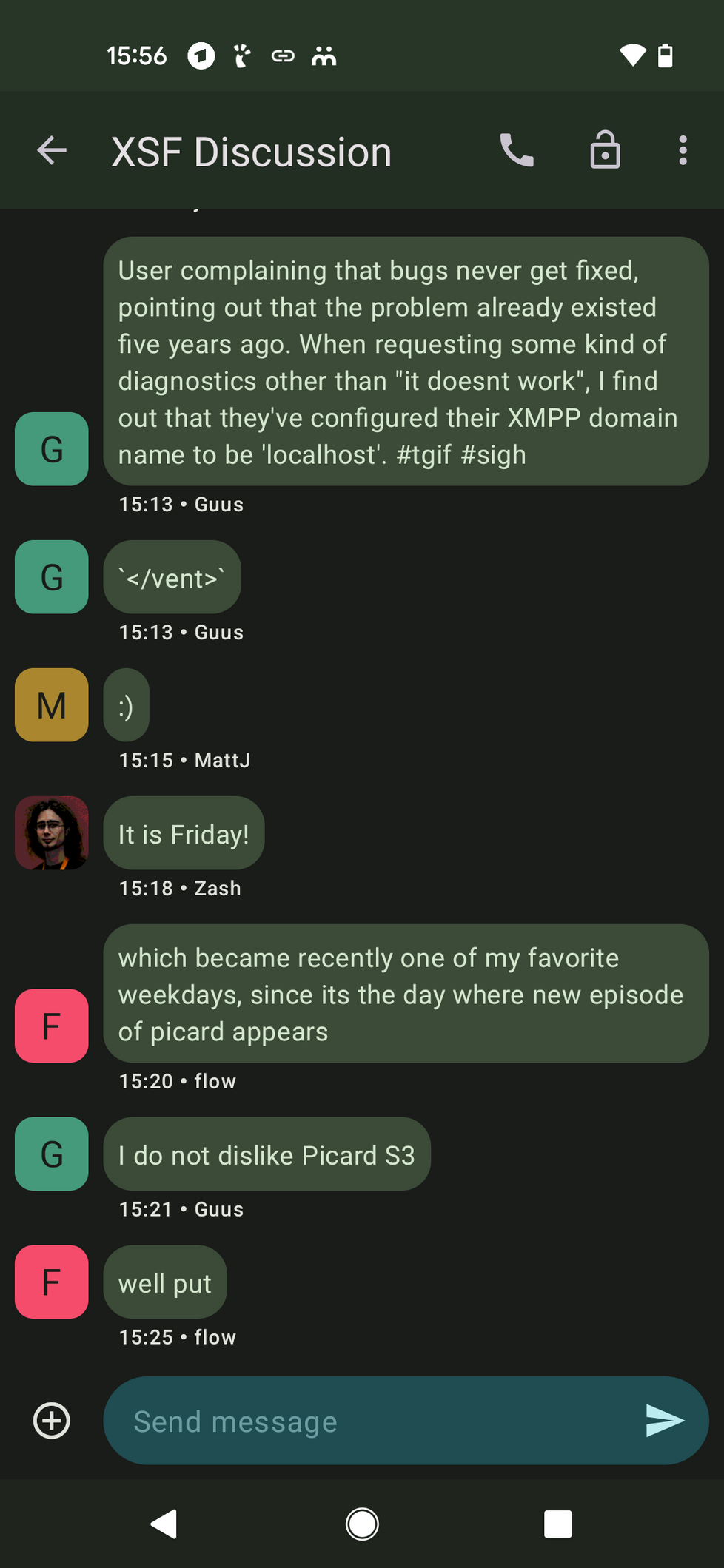The image size is (724, 1568).
Task: Tap Zash's profile photo avatar
Action: [x=52, y=833]
